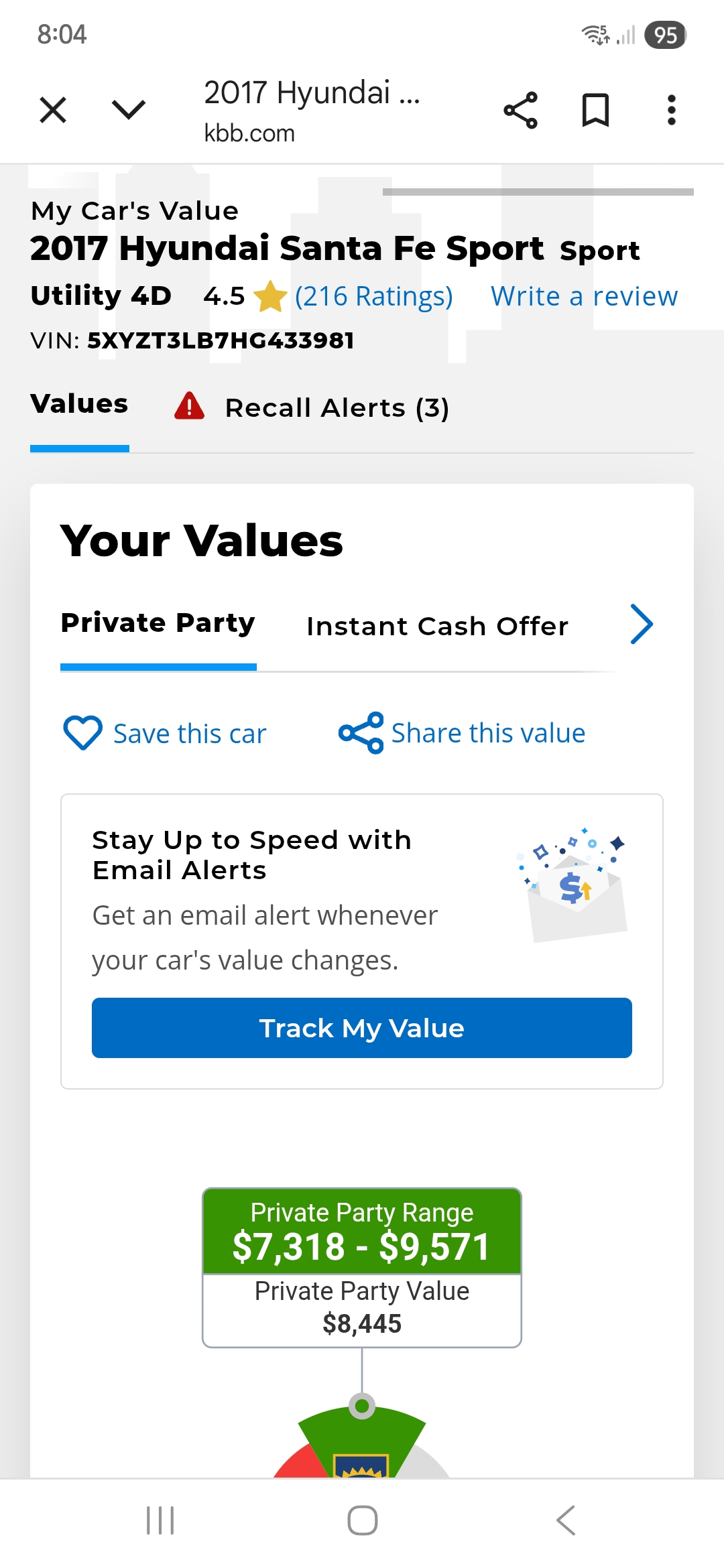Open the browser overflow menu
This screenshot has height=1568, width=724.
tap(671, 110)
